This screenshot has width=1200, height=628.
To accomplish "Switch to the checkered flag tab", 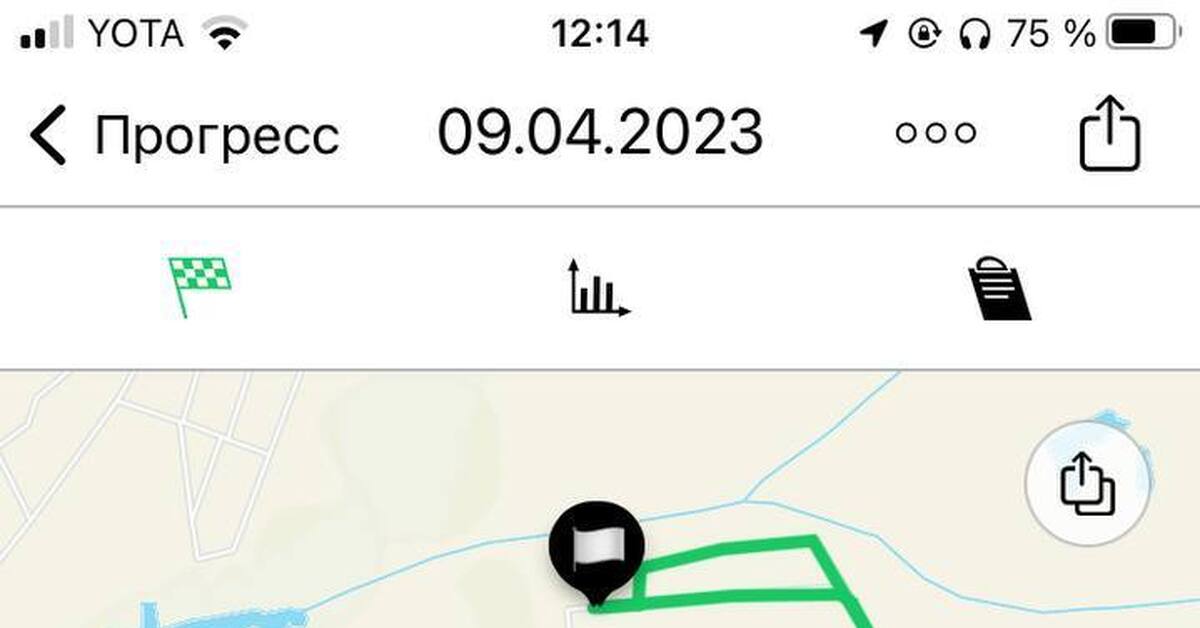I will click(199, 286).
